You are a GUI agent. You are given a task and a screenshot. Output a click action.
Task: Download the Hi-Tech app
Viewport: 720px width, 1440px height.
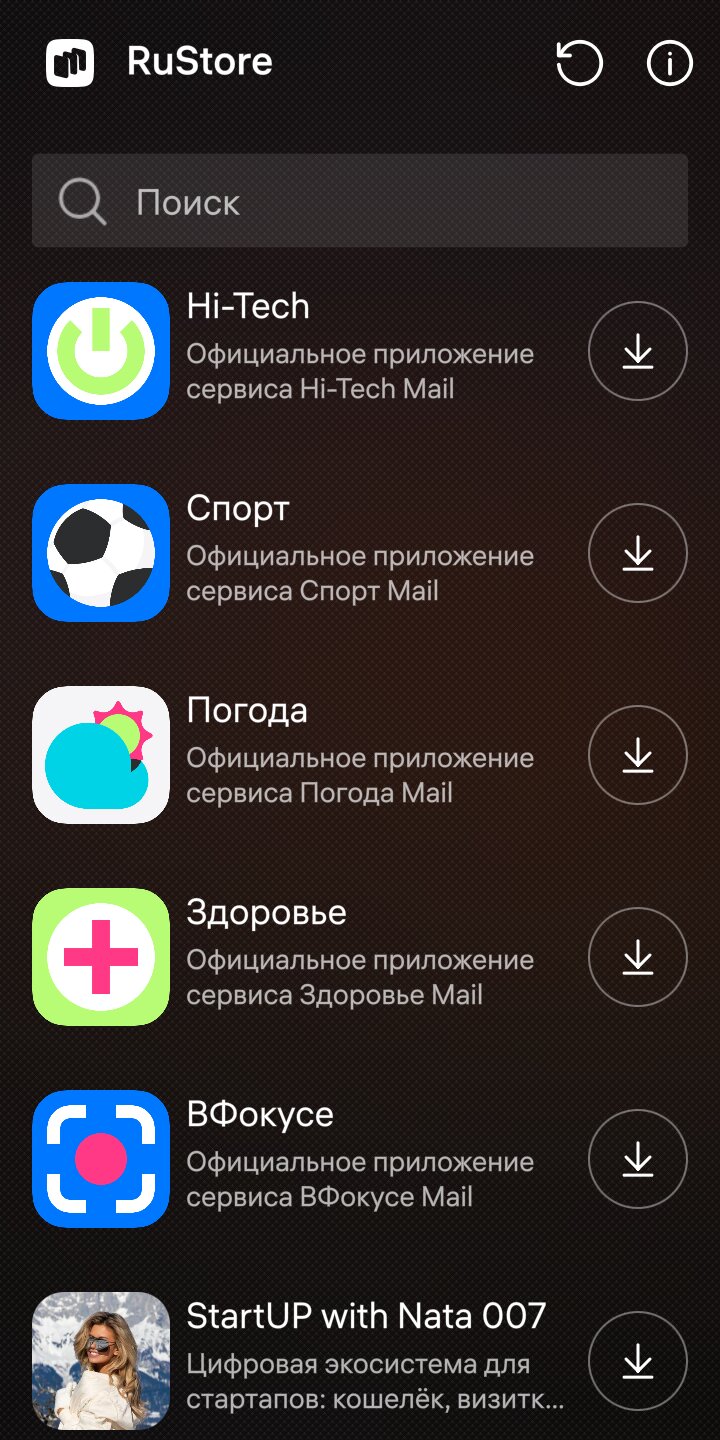click(638, 351)
